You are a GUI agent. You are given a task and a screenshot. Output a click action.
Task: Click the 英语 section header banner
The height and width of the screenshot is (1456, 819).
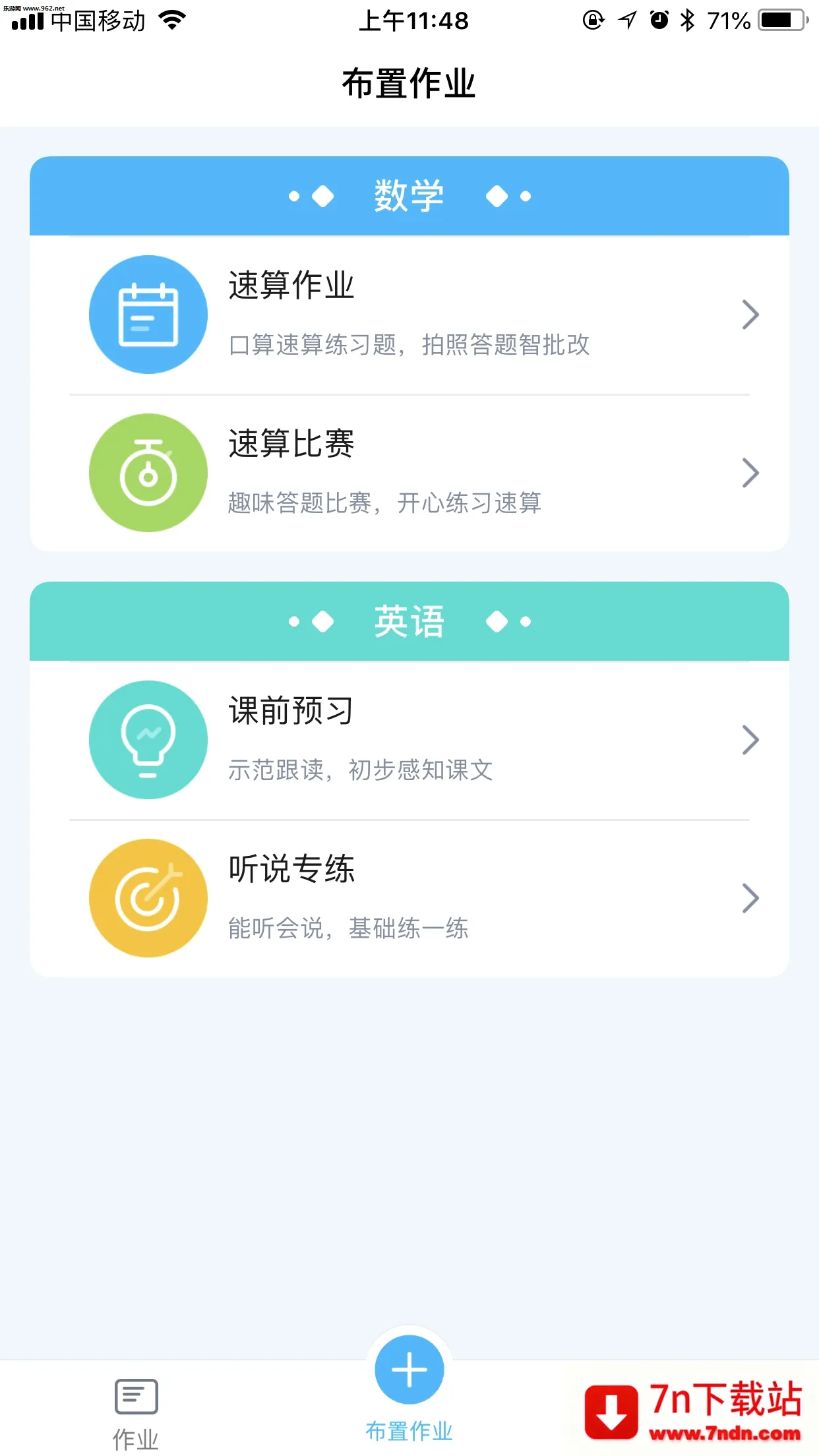pos(409,620)
